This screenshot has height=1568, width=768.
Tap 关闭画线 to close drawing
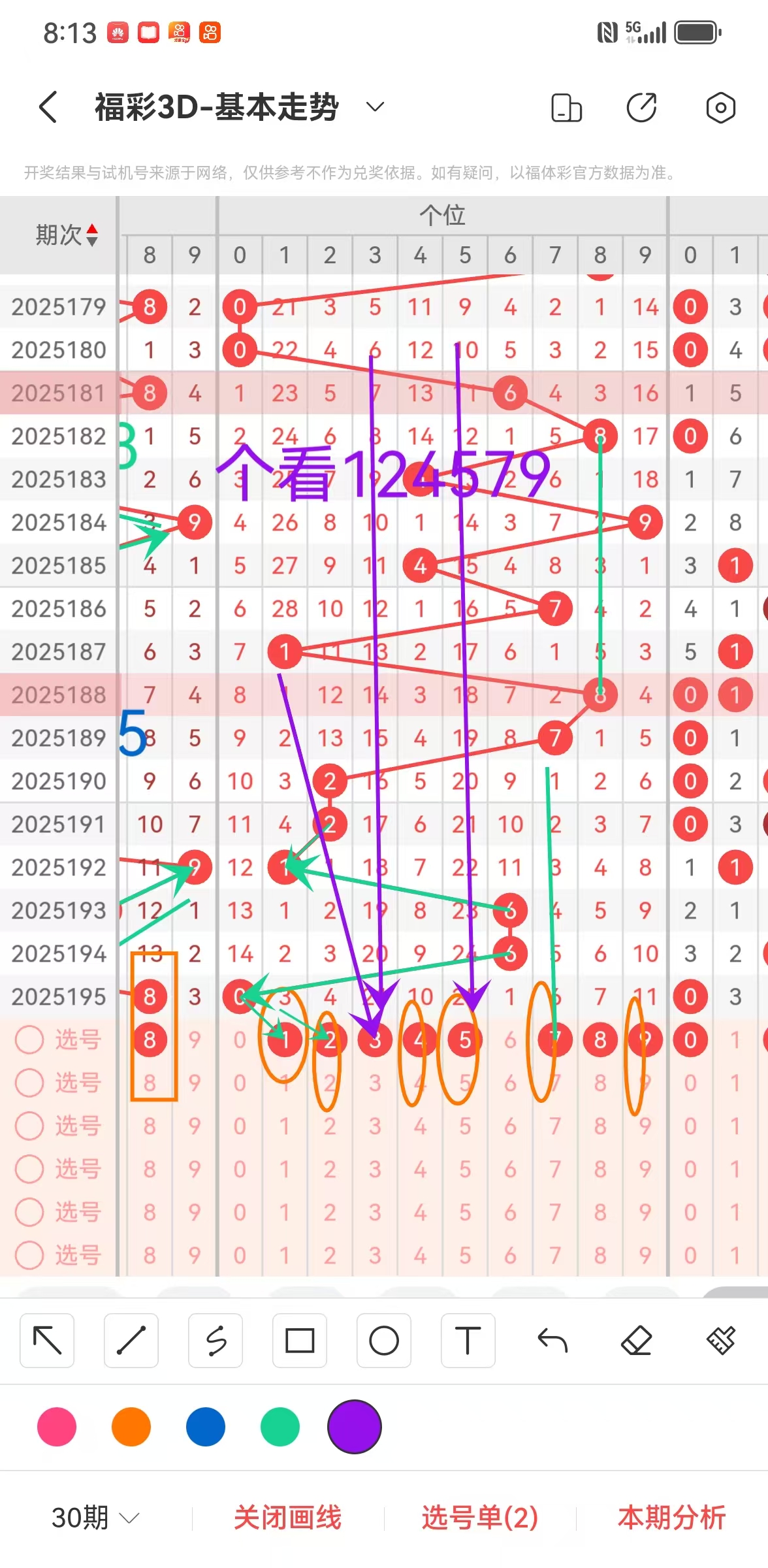288,1517
